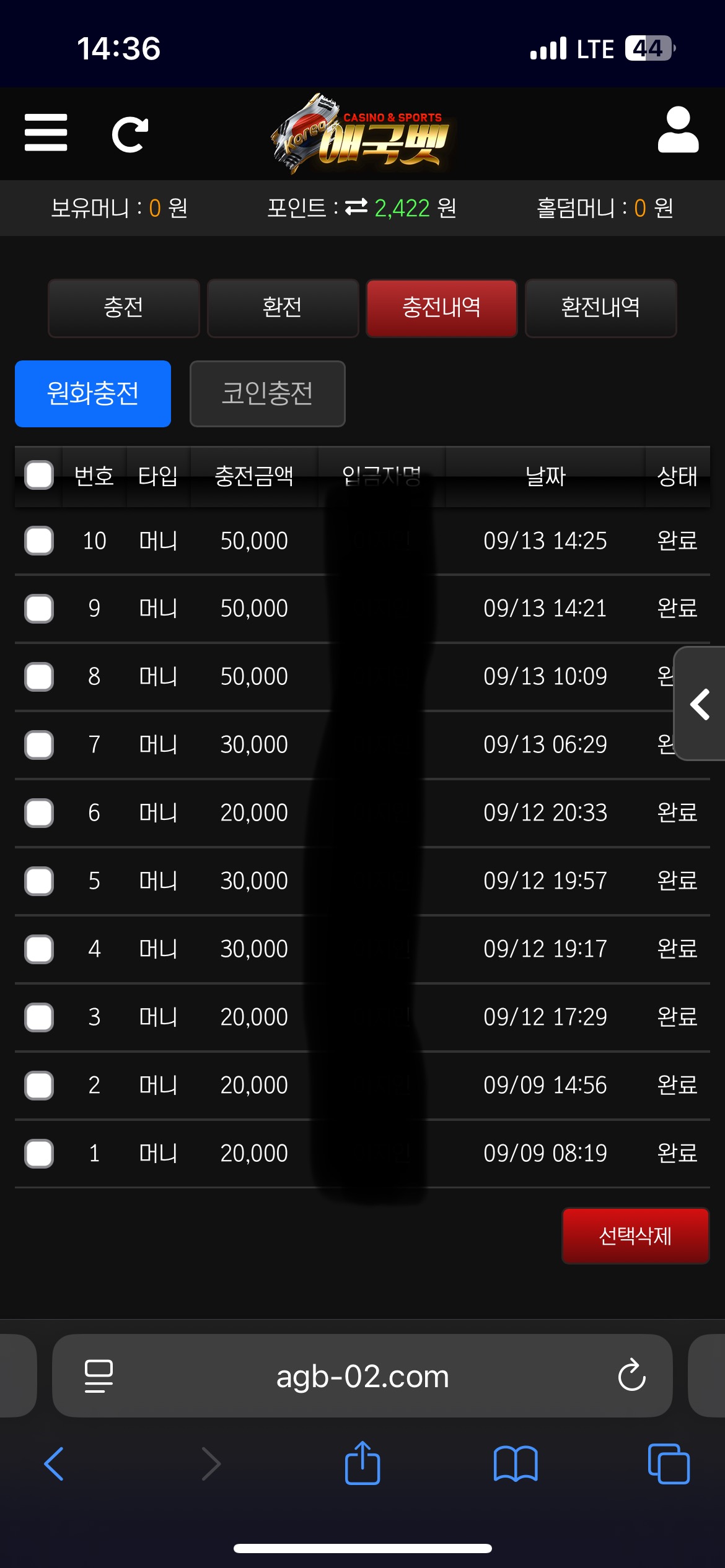Screen dimensions: 725x1568
Task: Check the checkbox for row number 10
Action: [x=38, y=540]
